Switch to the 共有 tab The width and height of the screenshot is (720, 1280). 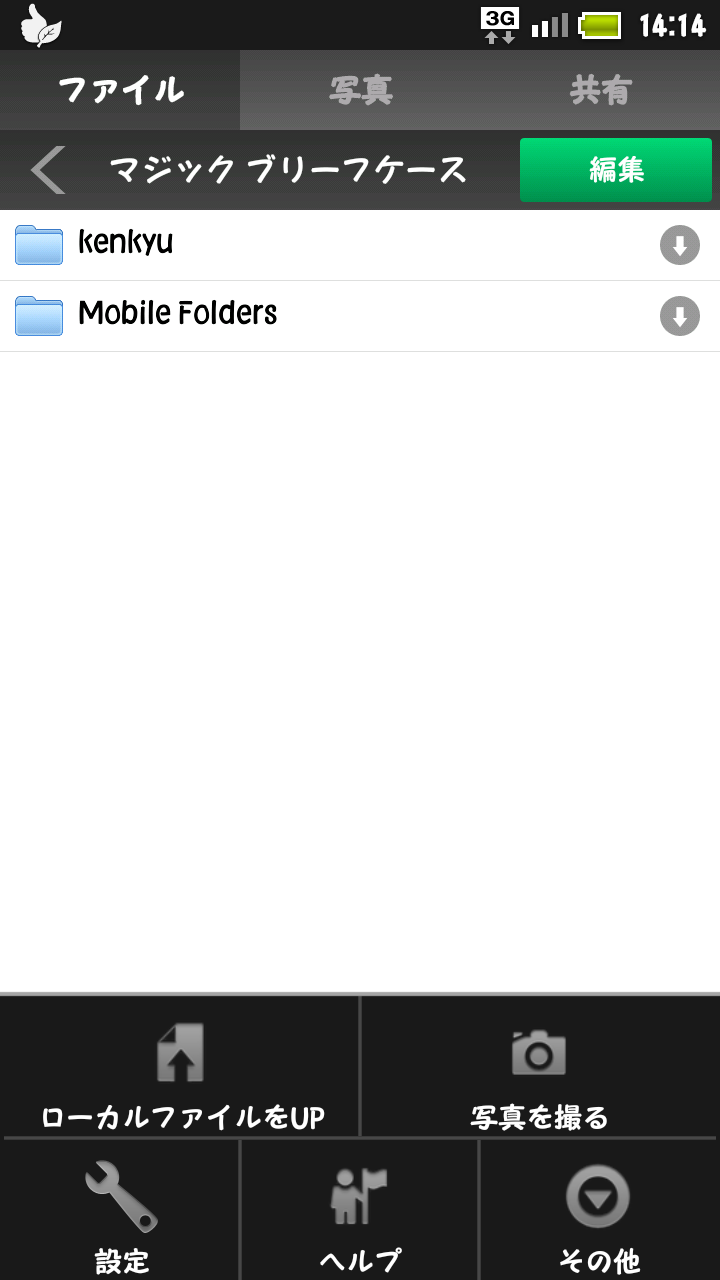[600, 90]
